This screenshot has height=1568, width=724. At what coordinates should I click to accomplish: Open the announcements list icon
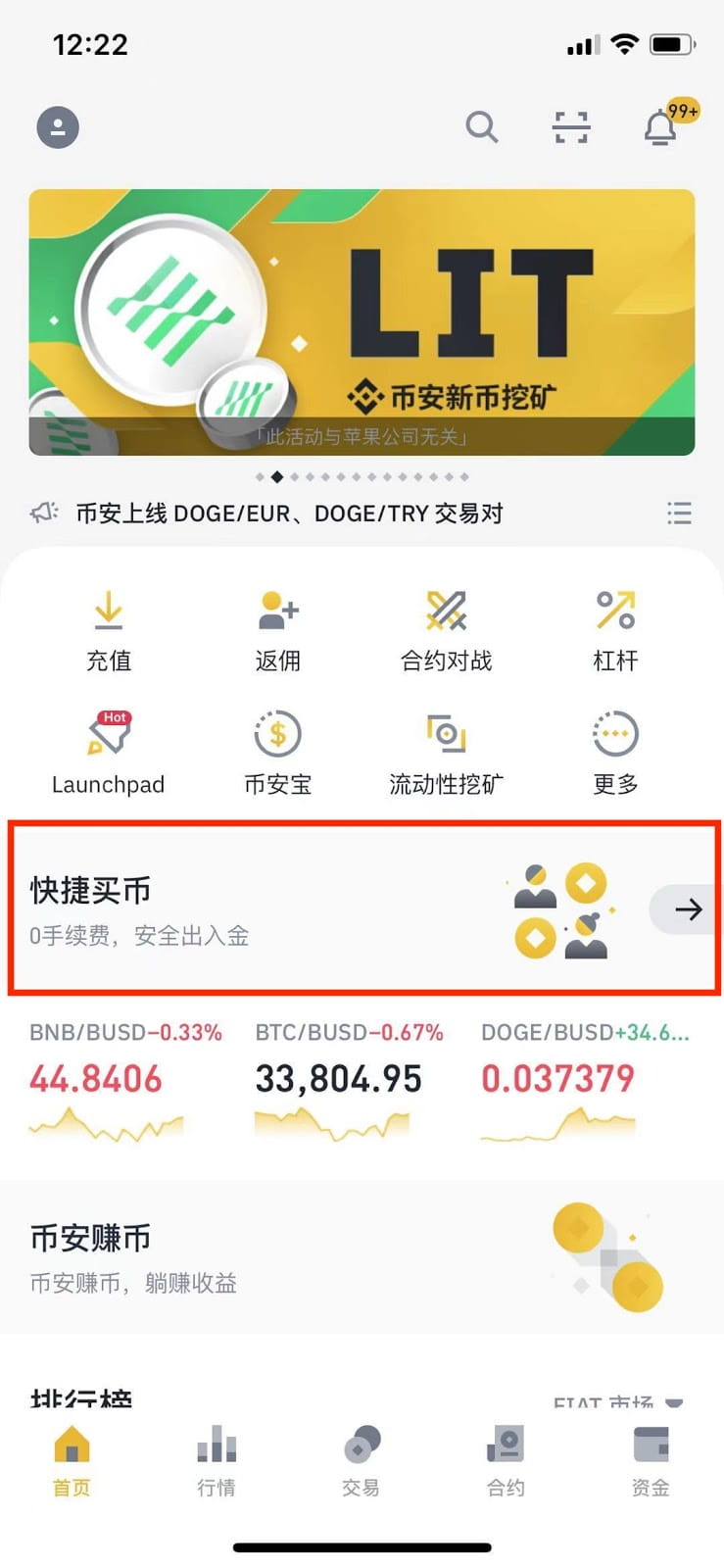coord(679,514)
